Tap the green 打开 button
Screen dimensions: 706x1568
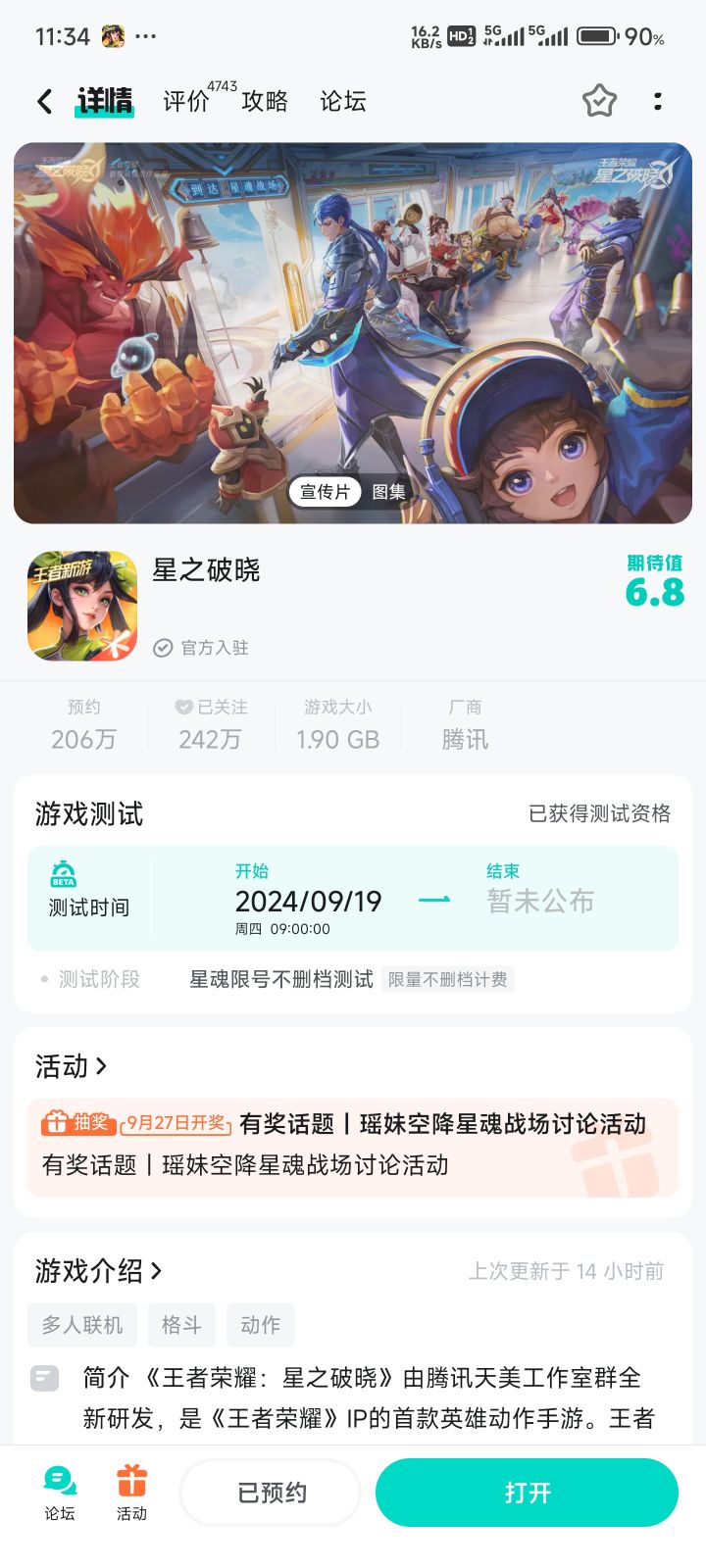pos(527,1493)
